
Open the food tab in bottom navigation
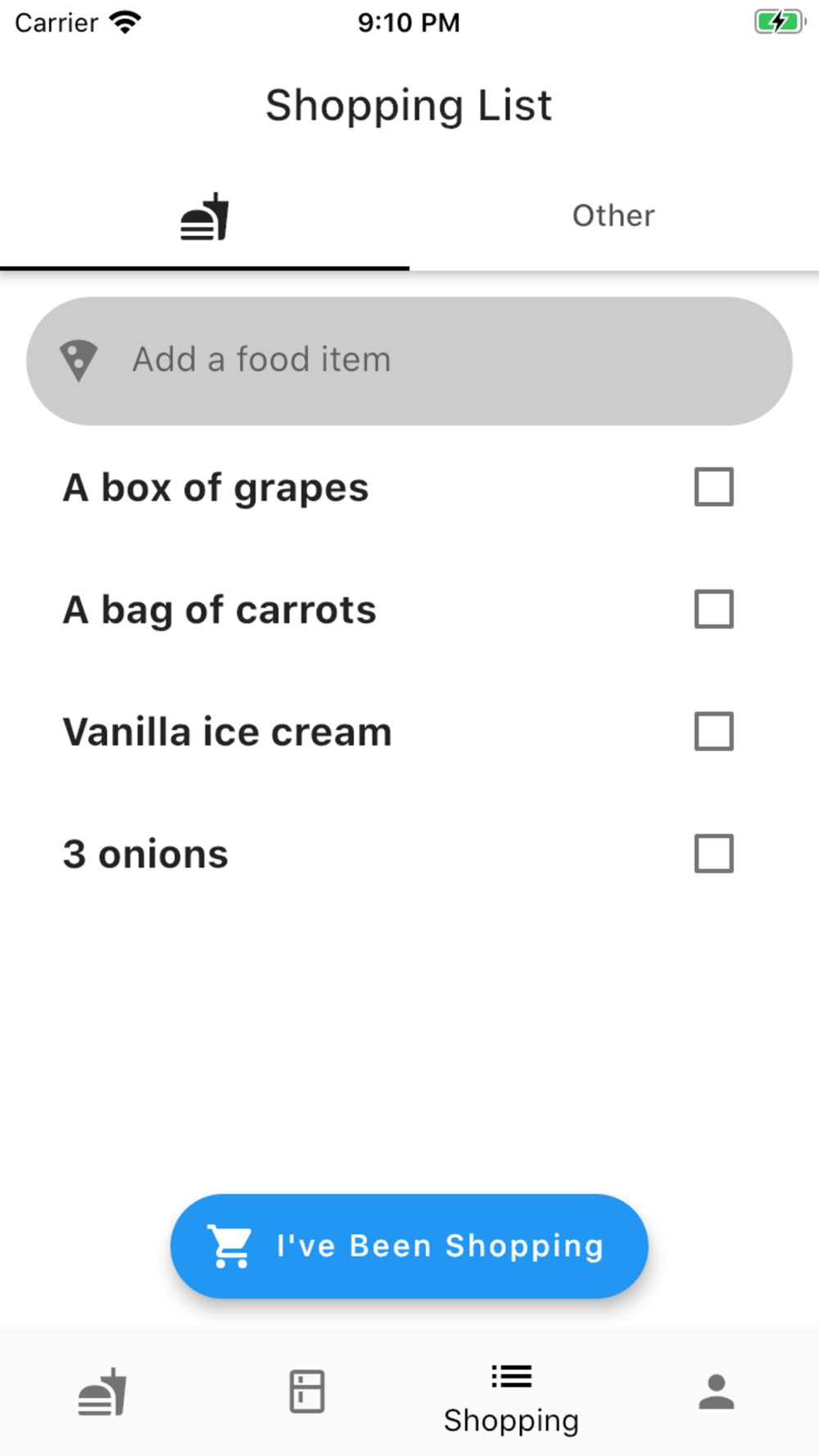(102, 1392)
